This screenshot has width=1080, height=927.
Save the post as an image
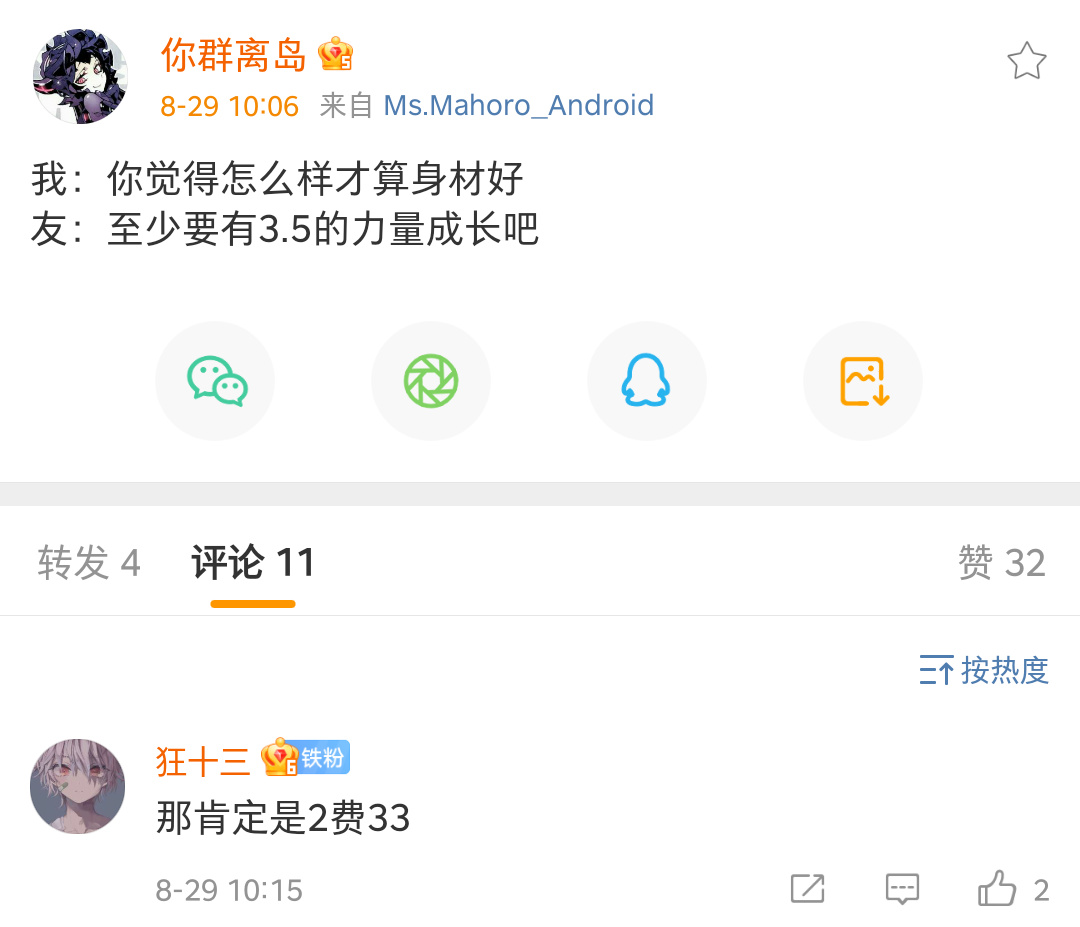(x=863, y=381)
